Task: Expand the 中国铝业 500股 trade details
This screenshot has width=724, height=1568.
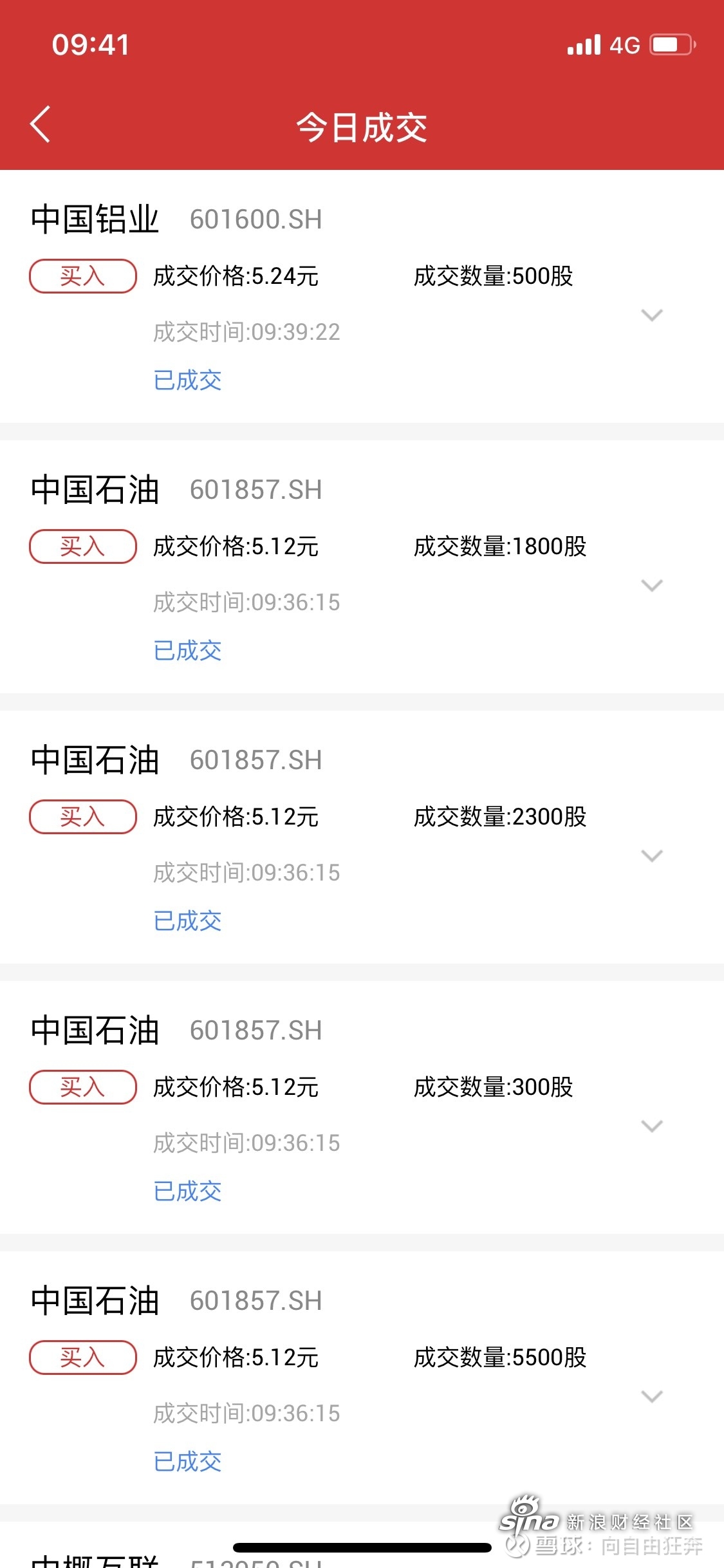Action: (652, 315)
